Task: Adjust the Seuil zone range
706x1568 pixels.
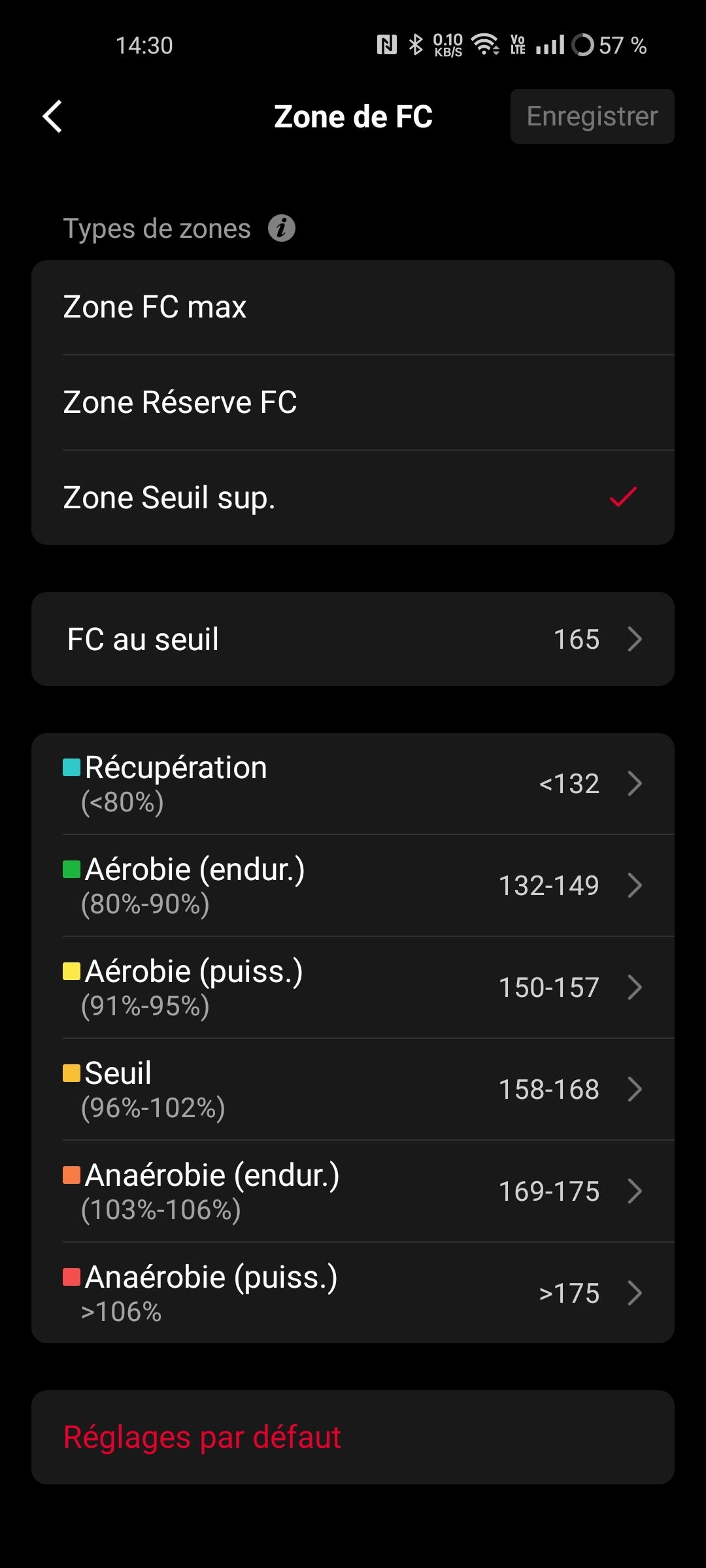Action: 353,1089
